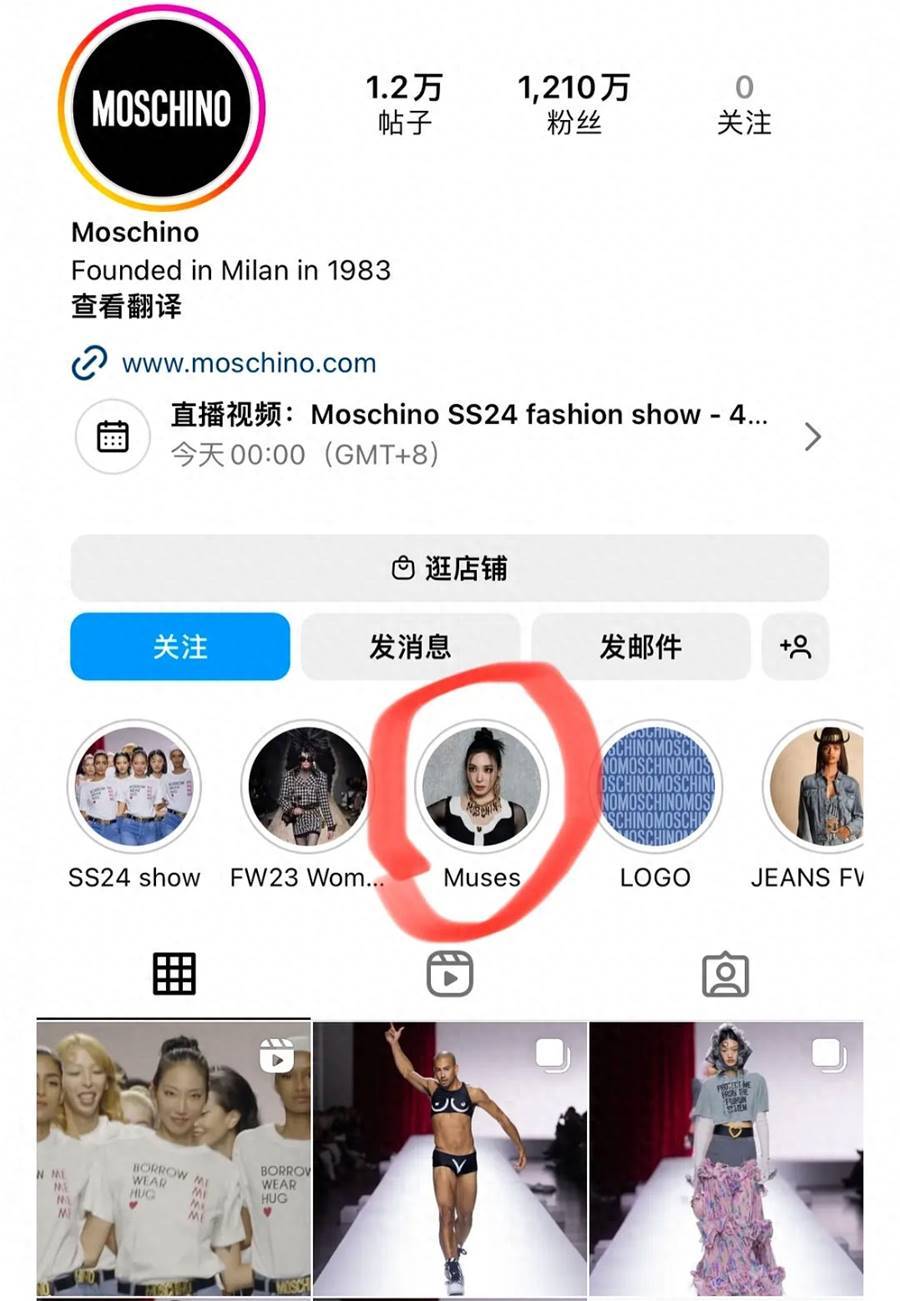This screenshot has width=900, height=1301.
Task: Open the LOGO highlight
Action: click(x=655, y=786)
